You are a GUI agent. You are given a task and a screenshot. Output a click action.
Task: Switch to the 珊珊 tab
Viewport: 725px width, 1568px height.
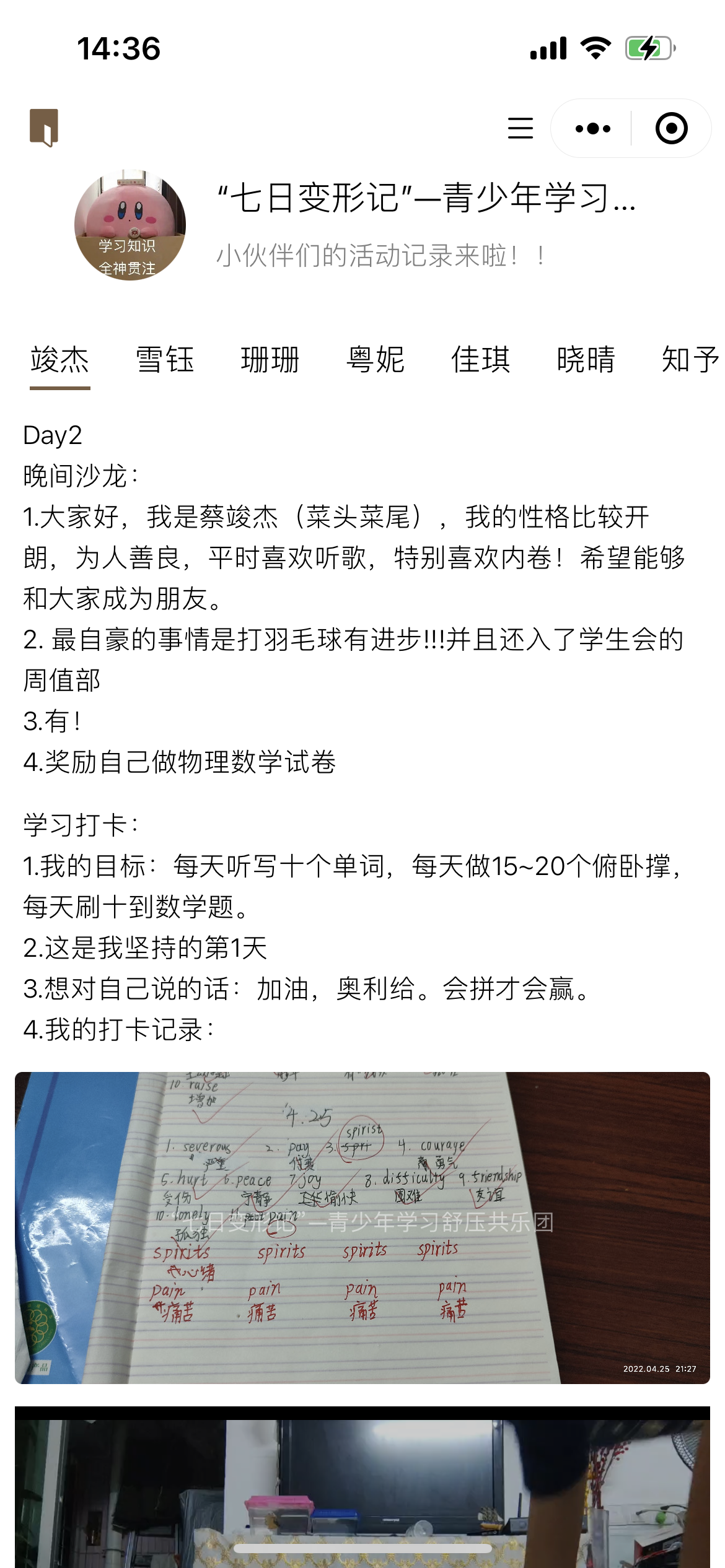point(270,360)
